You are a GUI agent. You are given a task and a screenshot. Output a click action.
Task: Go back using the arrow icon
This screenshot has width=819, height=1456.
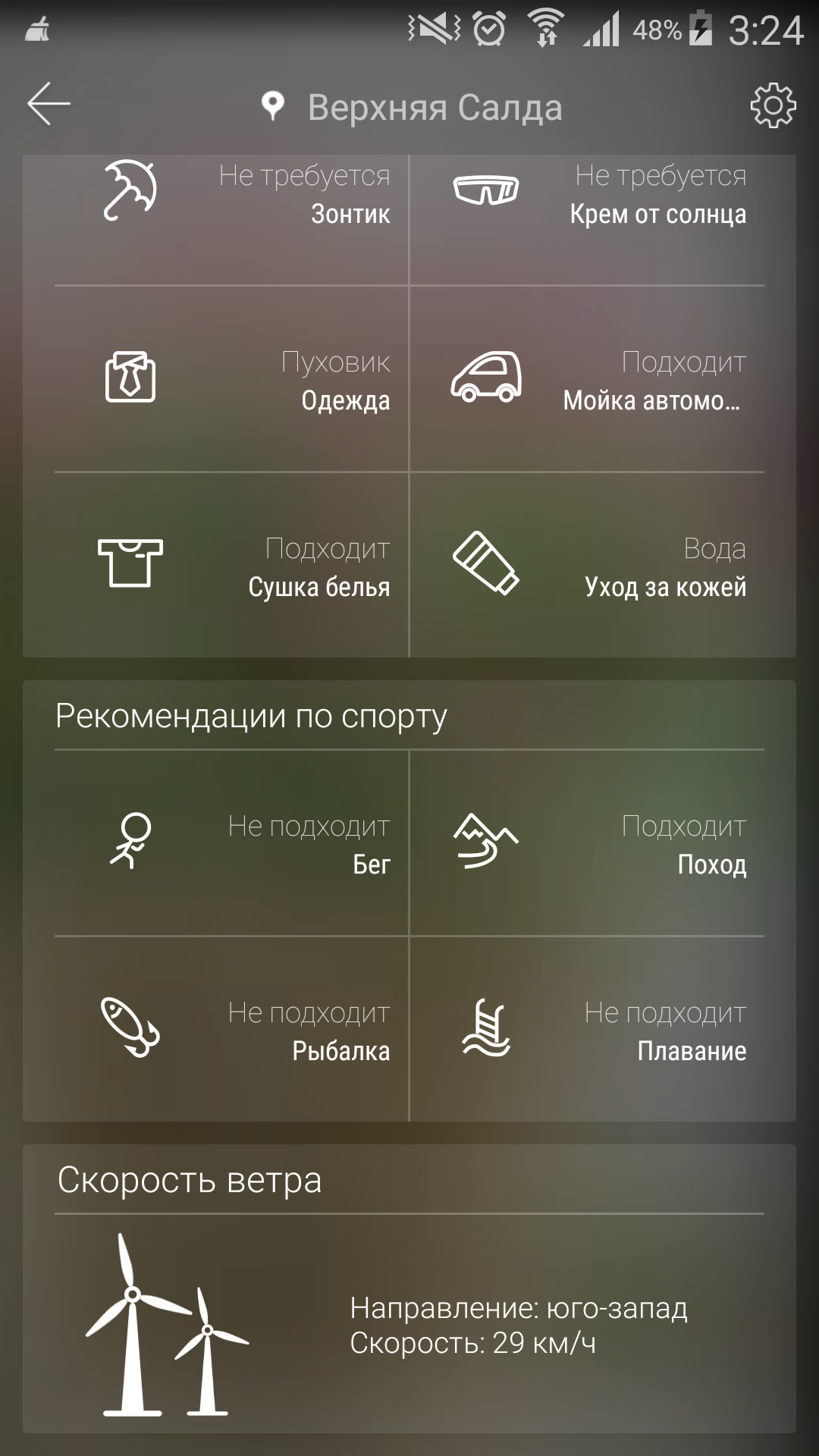coord(49,104)
